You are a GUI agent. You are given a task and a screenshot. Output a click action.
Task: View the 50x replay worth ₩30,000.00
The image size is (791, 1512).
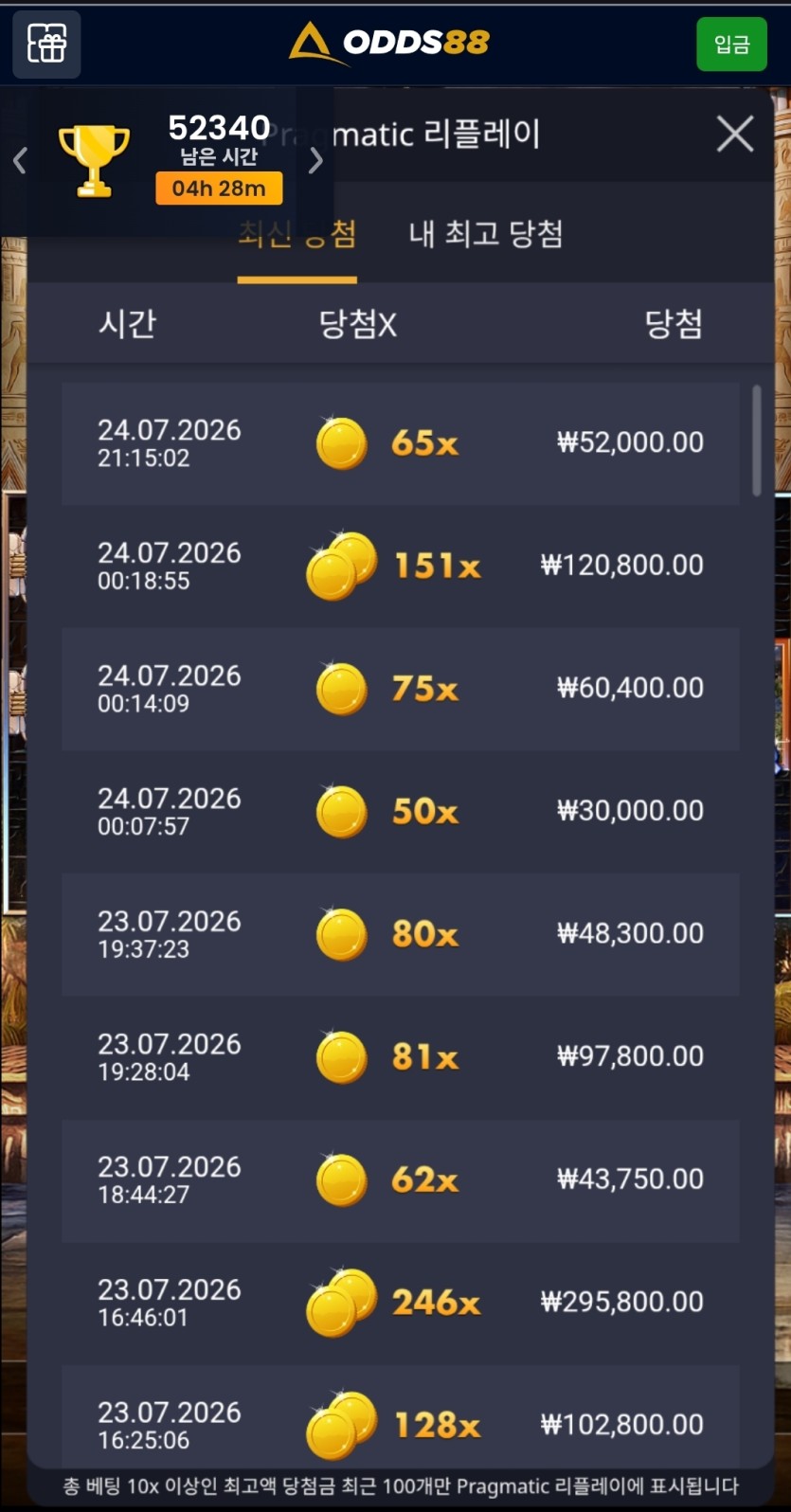pos(400,812)
